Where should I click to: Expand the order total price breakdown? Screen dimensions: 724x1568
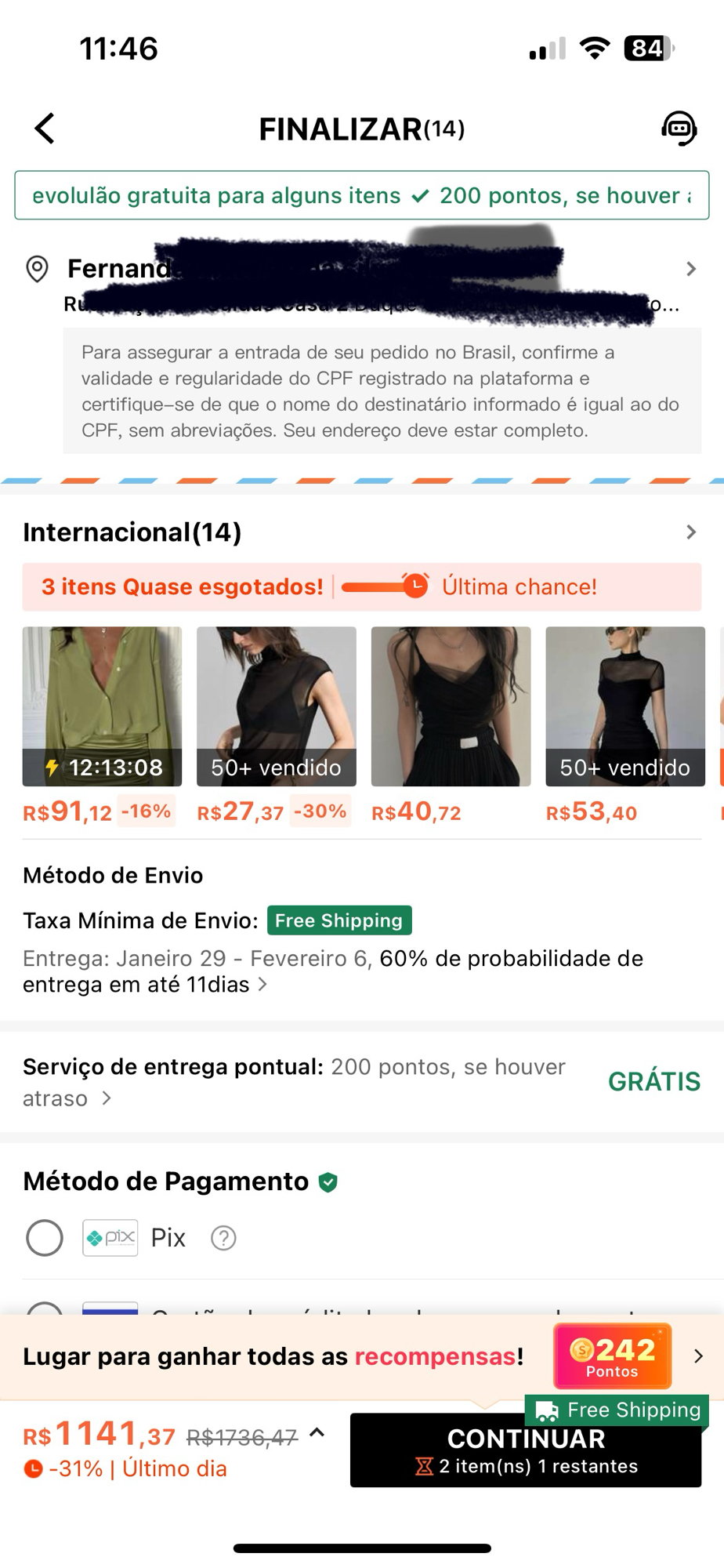(x=317, y=1433)
